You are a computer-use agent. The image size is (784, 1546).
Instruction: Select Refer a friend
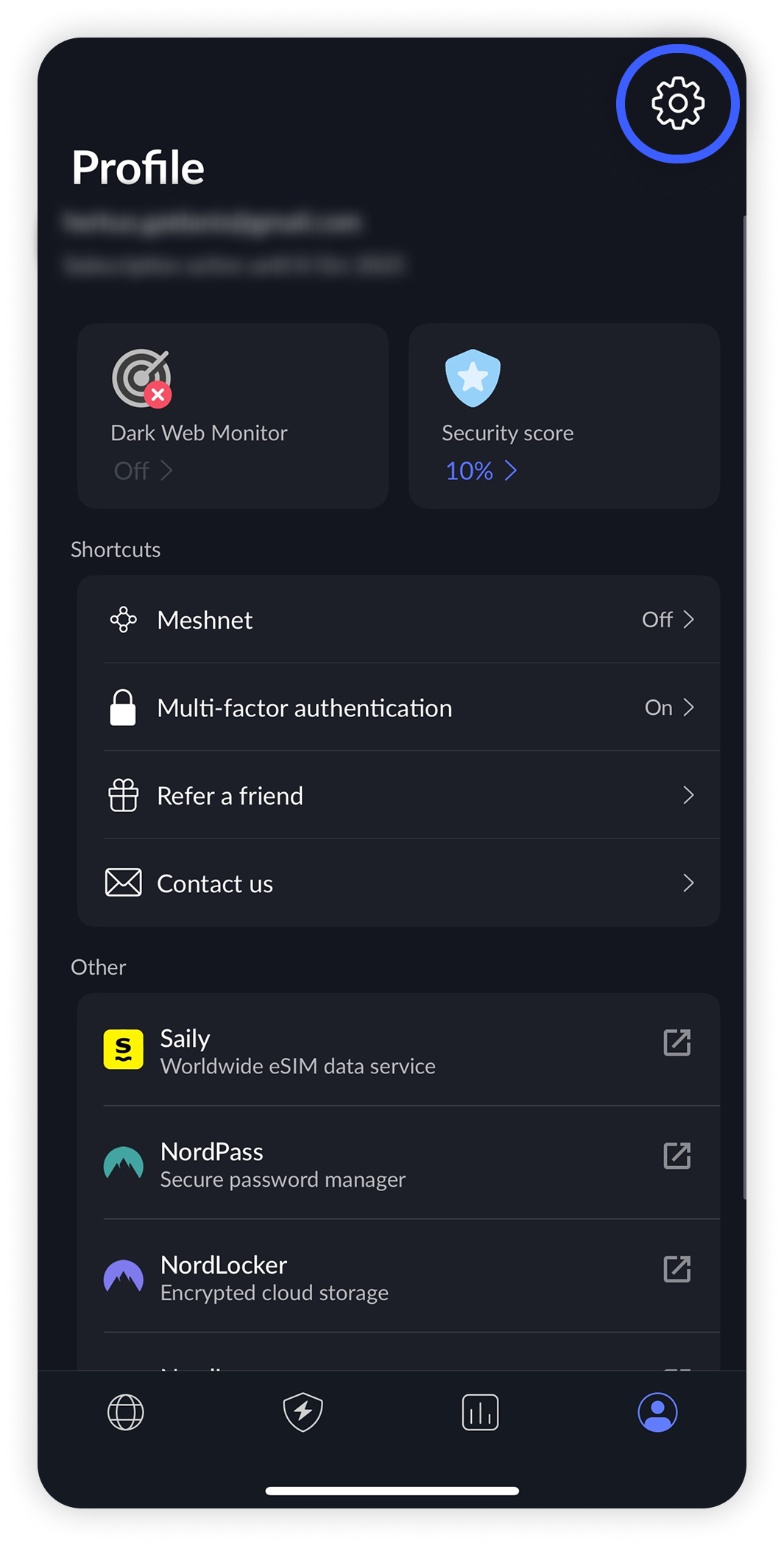click(398, 795)
